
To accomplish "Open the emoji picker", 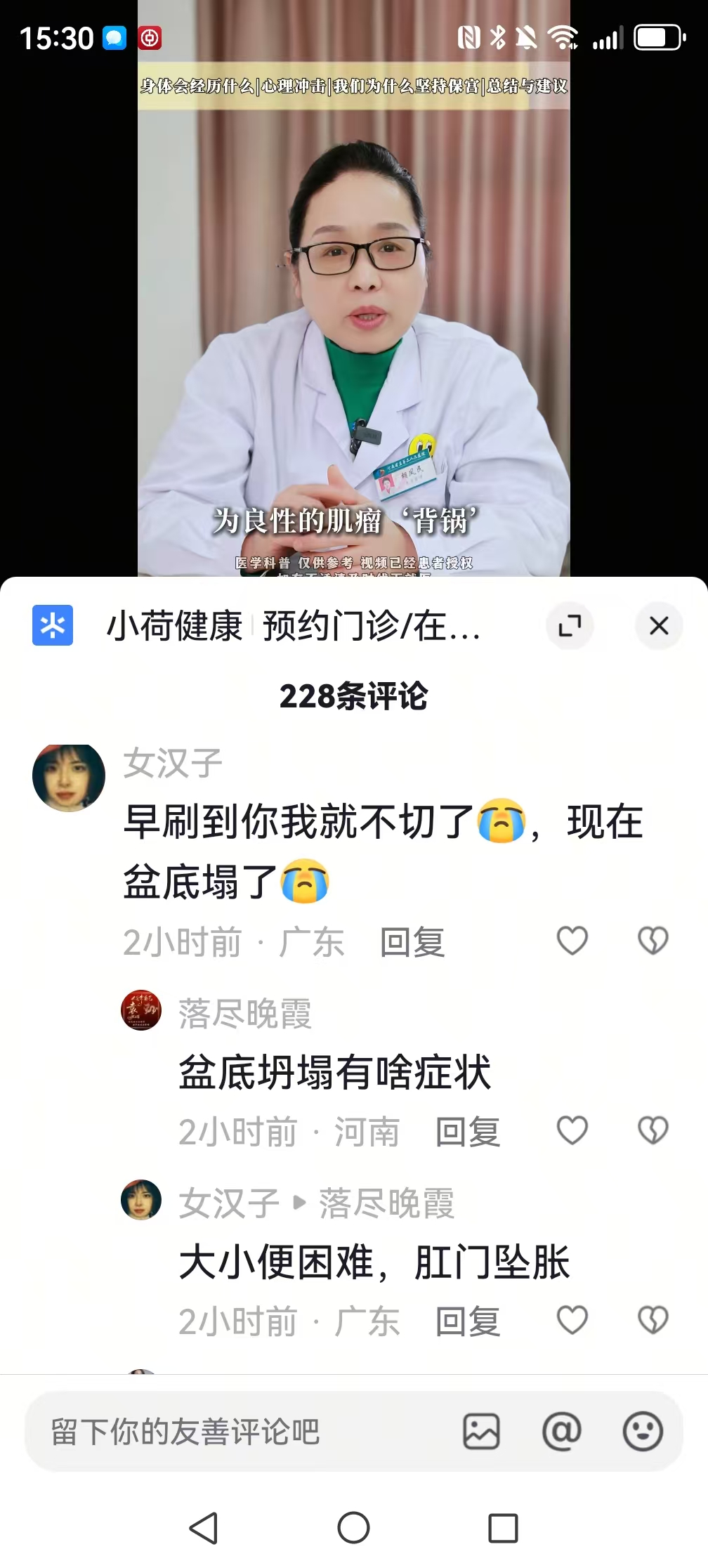I will click(x=643, y=1431).
